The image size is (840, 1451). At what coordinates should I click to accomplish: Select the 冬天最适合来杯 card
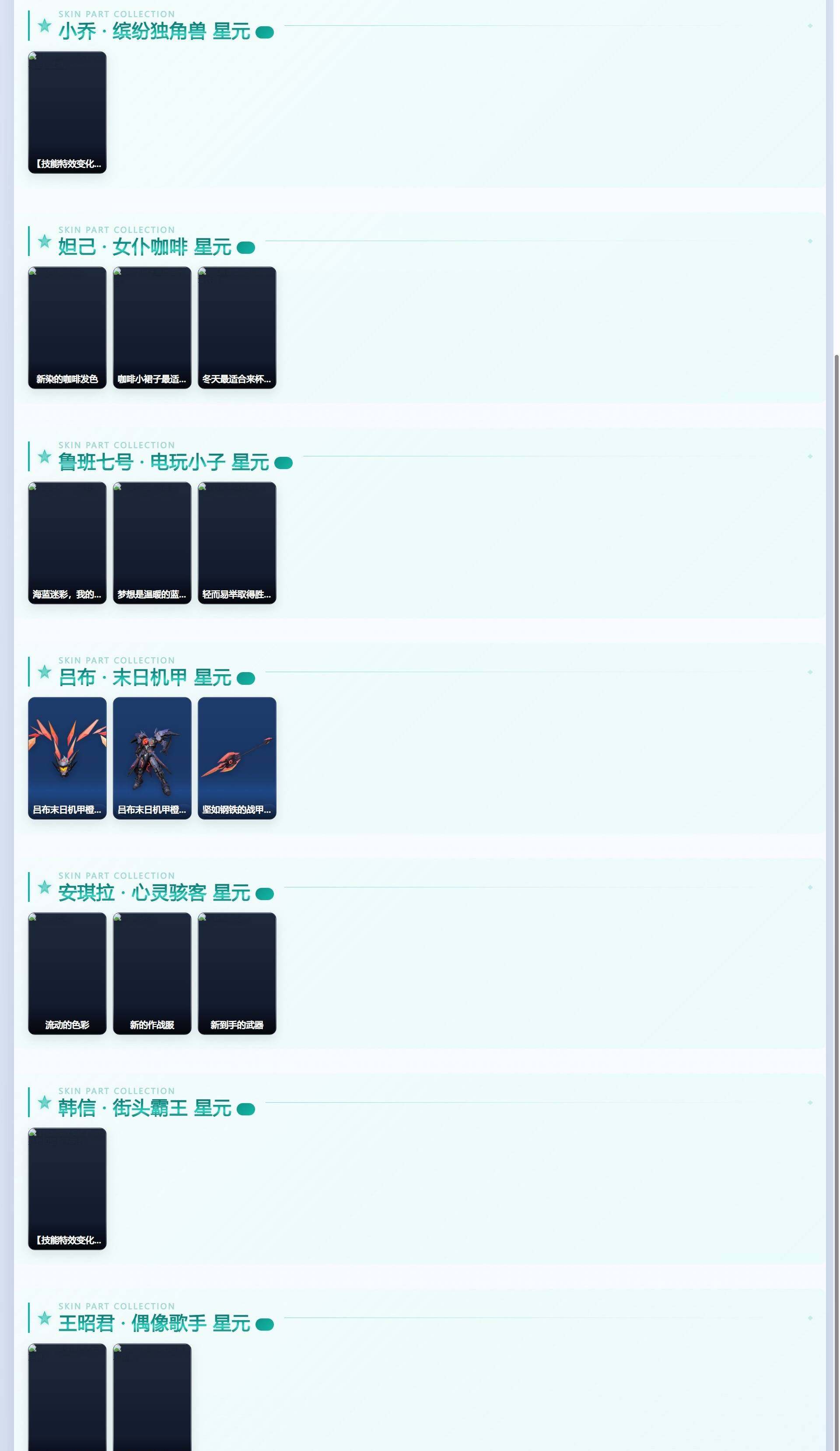coord(237,328)
